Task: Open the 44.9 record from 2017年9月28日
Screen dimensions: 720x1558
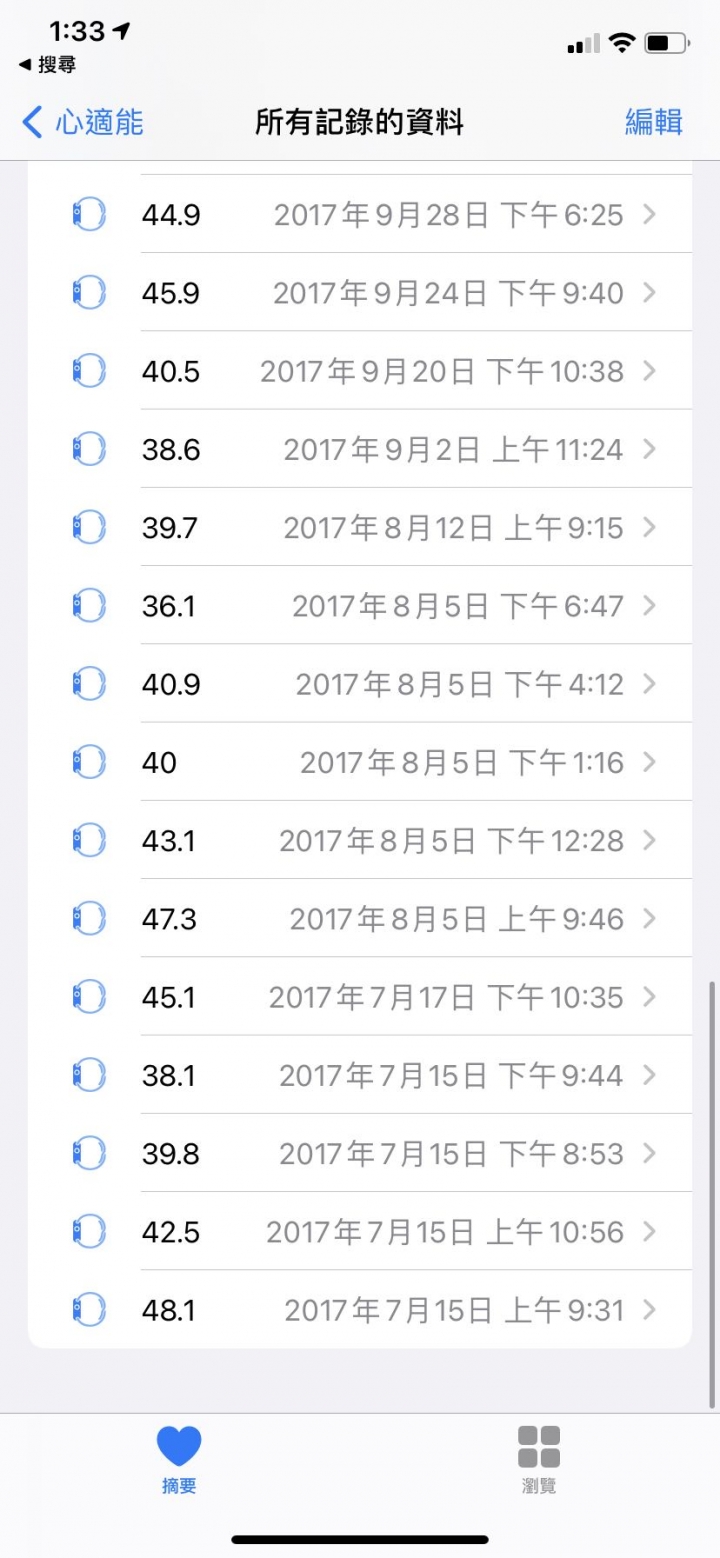Action: pos(360,214)
